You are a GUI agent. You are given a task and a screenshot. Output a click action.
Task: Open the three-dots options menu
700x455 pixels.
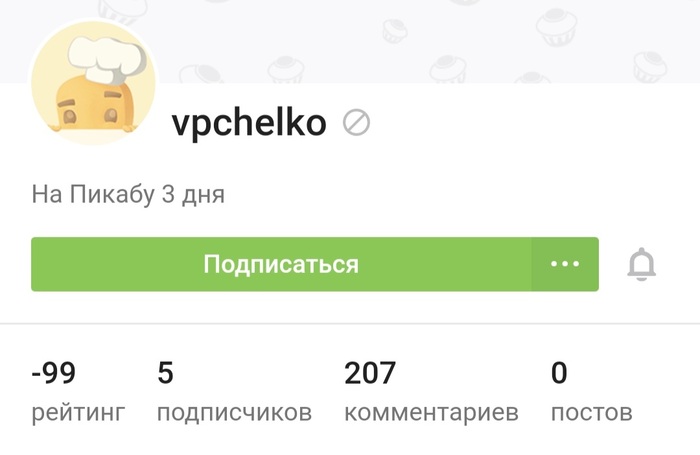(565, 265)
